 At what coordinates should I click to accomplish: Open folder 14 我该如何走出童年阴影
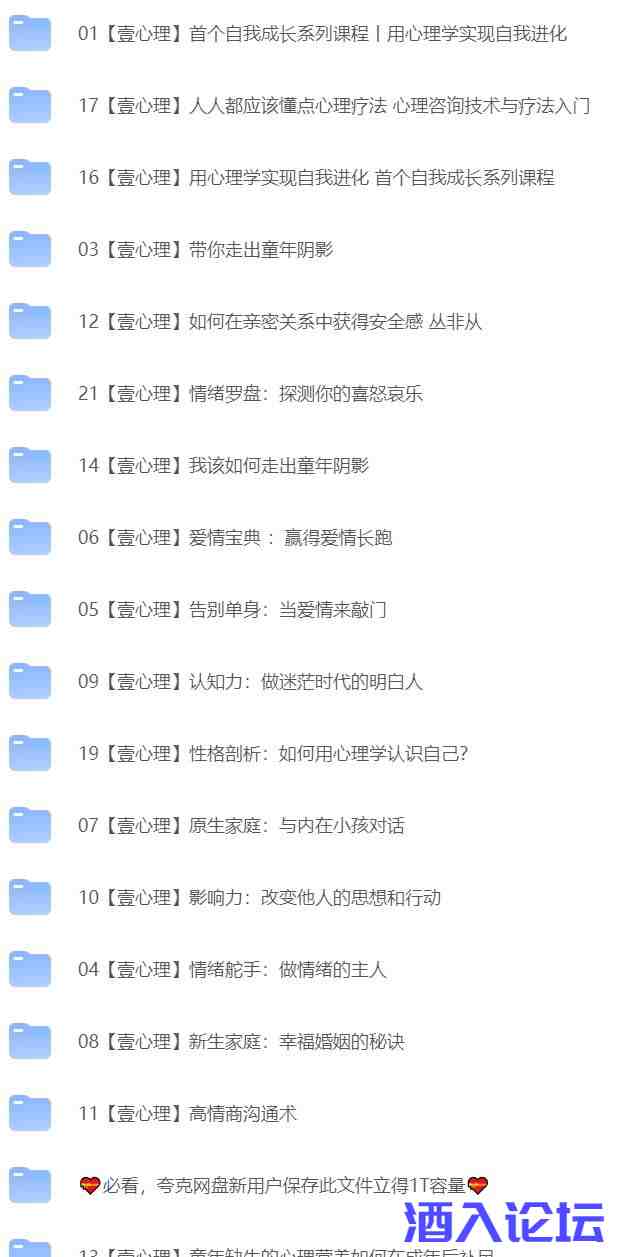point(223,466)
